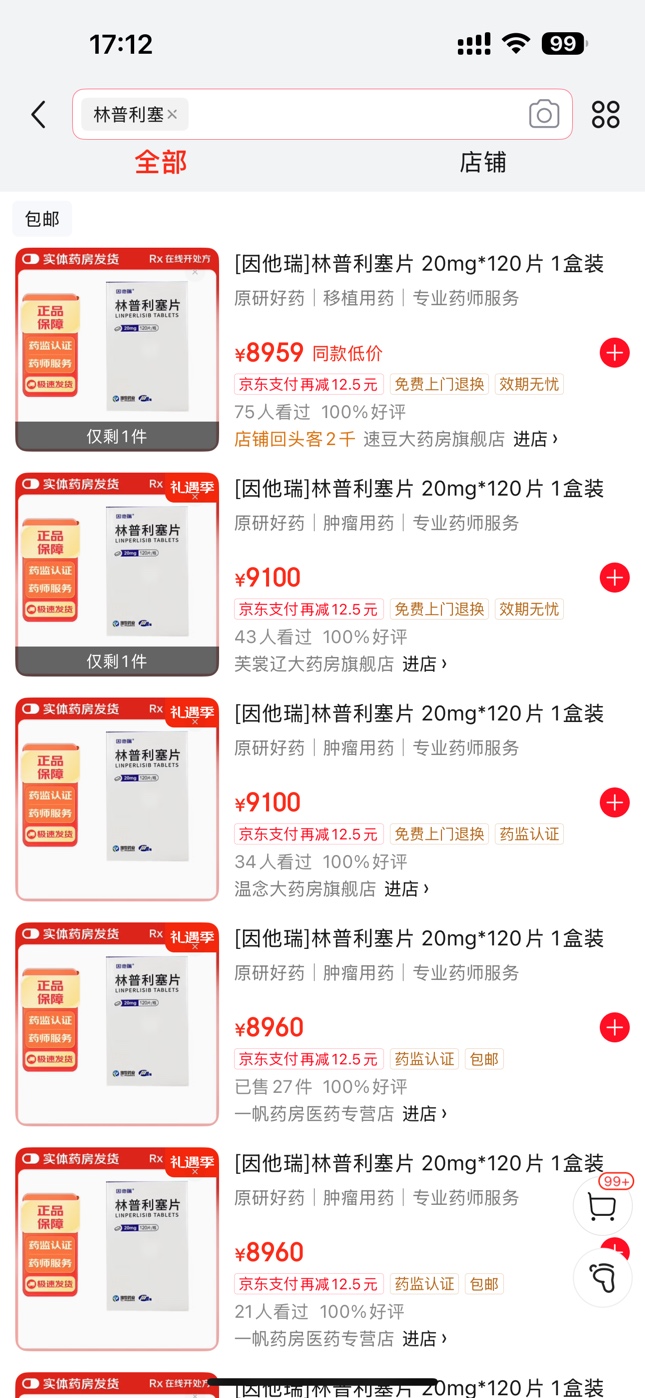Open the four-circle grid menu icon
645x1398 pixels.
click(x=606, y=115)
